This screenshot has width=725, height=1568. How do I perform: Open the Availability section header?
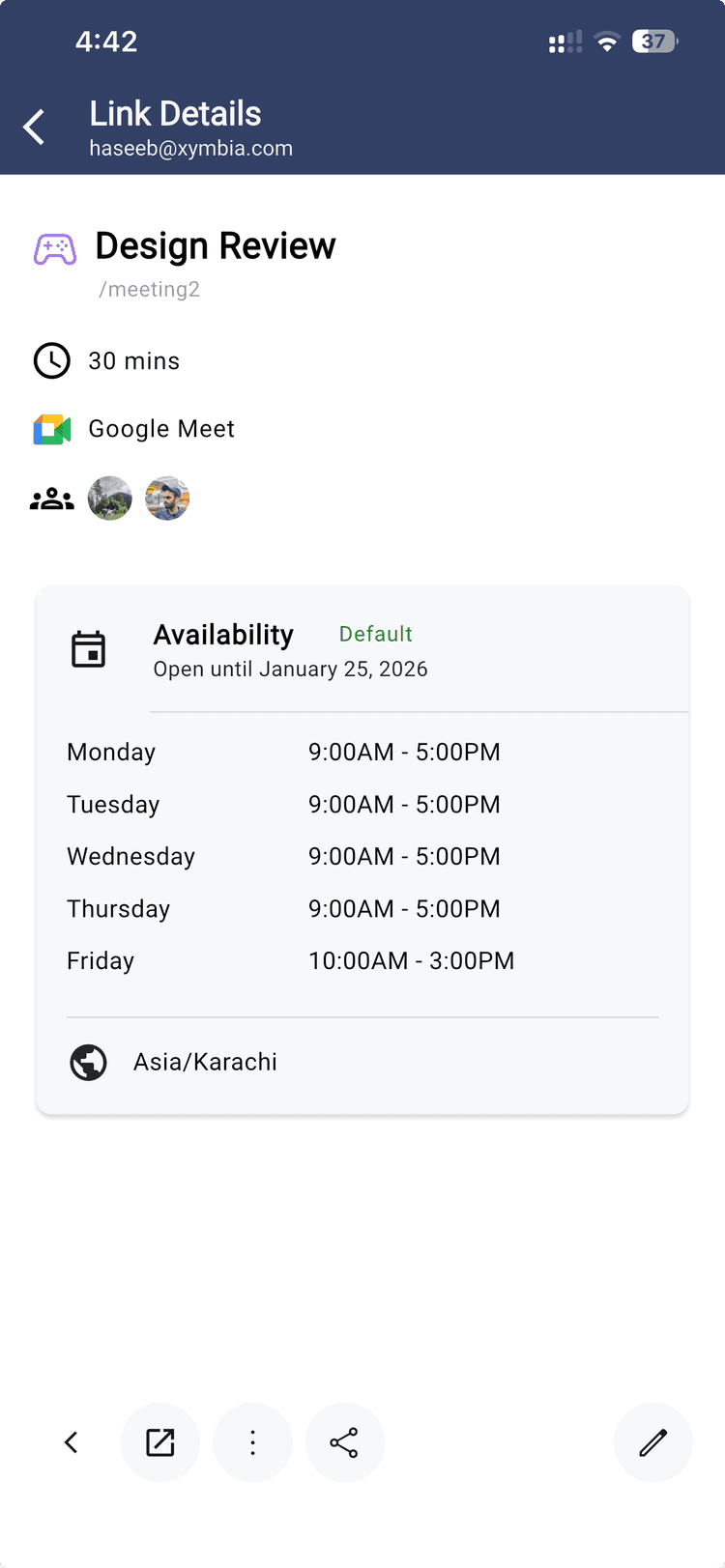click(x=223, y=634)
